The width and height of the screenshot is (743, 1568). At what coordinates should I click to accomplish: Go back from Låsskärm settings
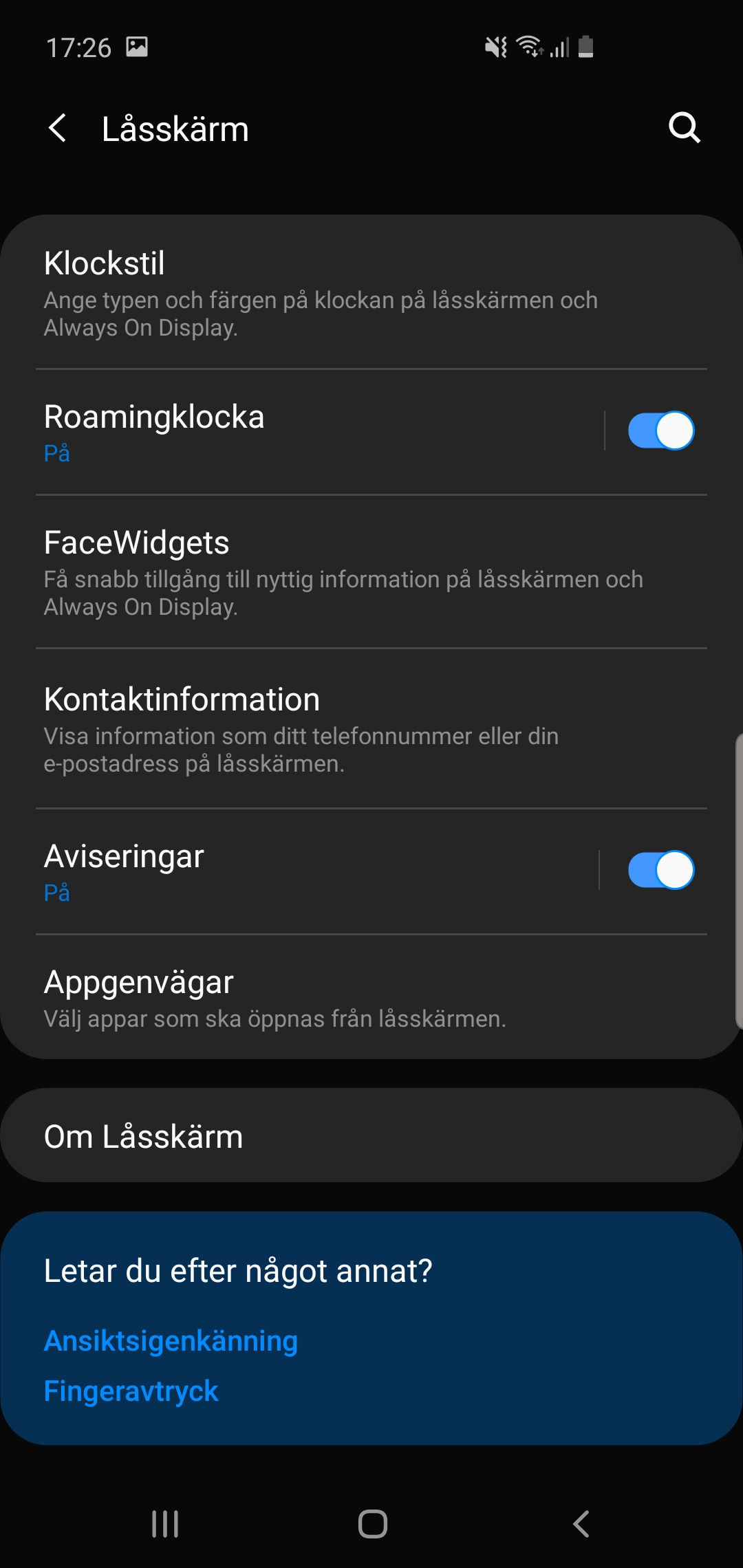coord(58,129)
